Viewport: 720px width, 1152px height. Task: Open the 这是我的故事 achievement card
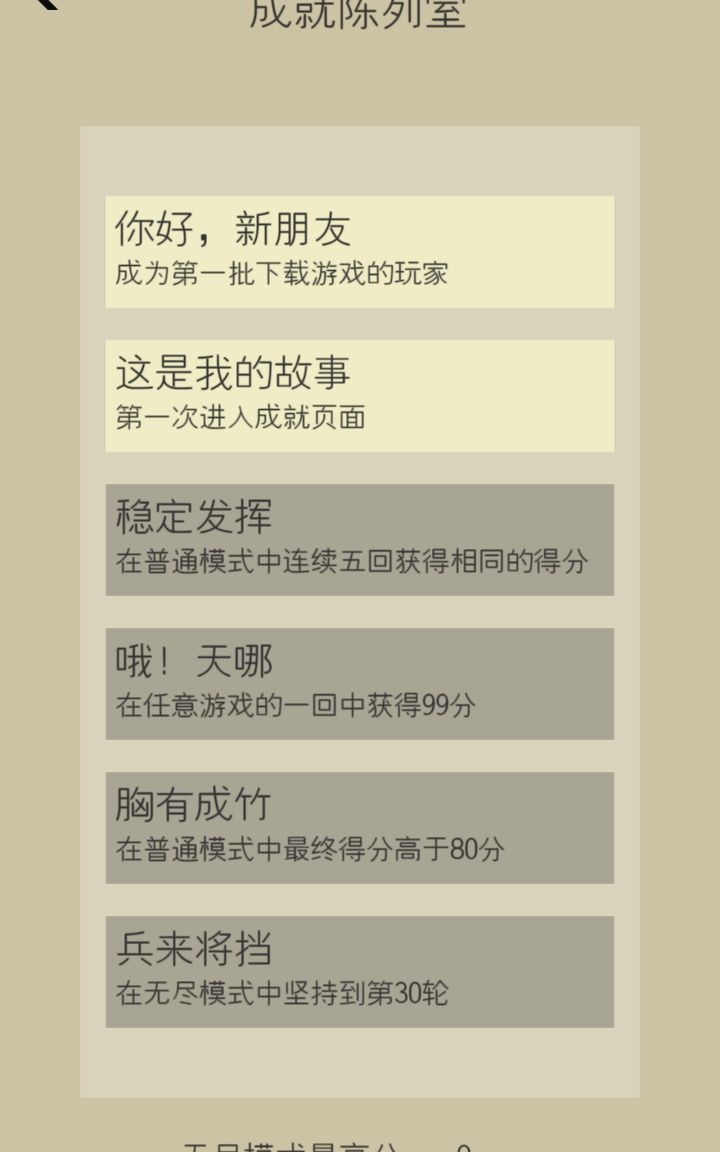pyautogui.click(x=360, y=395)
